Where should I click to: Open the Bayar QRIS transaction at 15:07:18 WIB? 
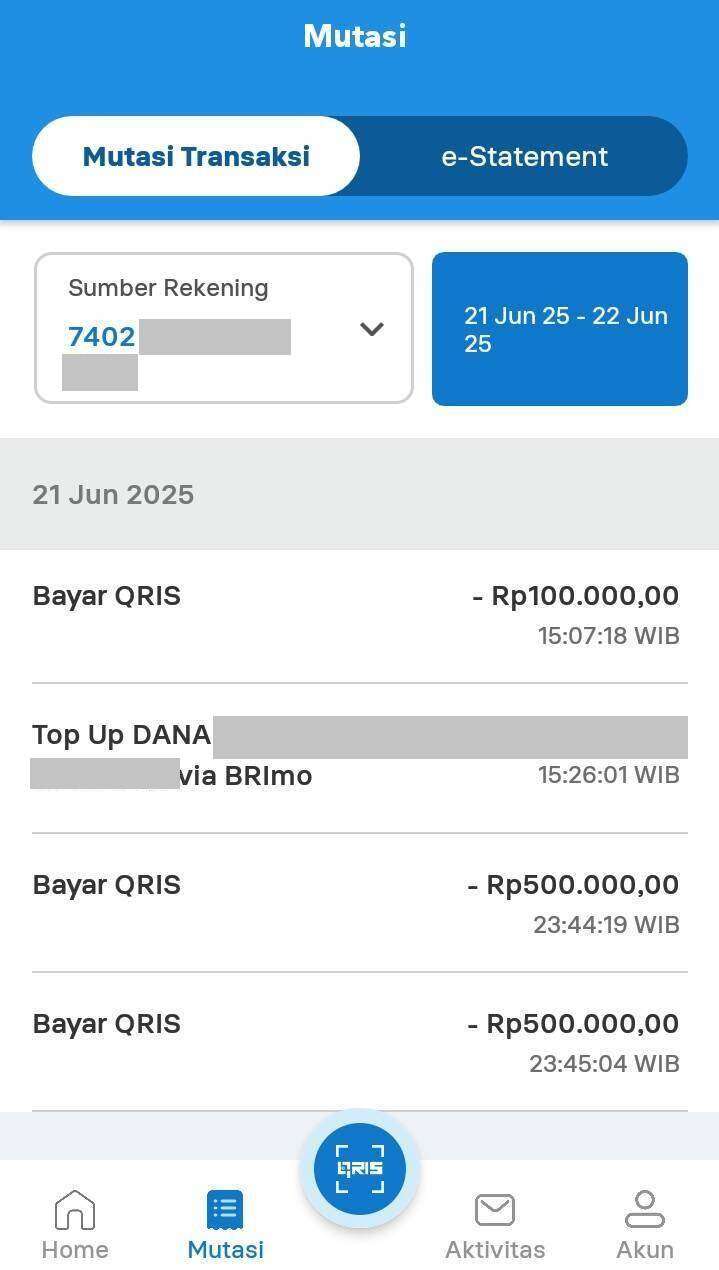click(x=359, y=615)
